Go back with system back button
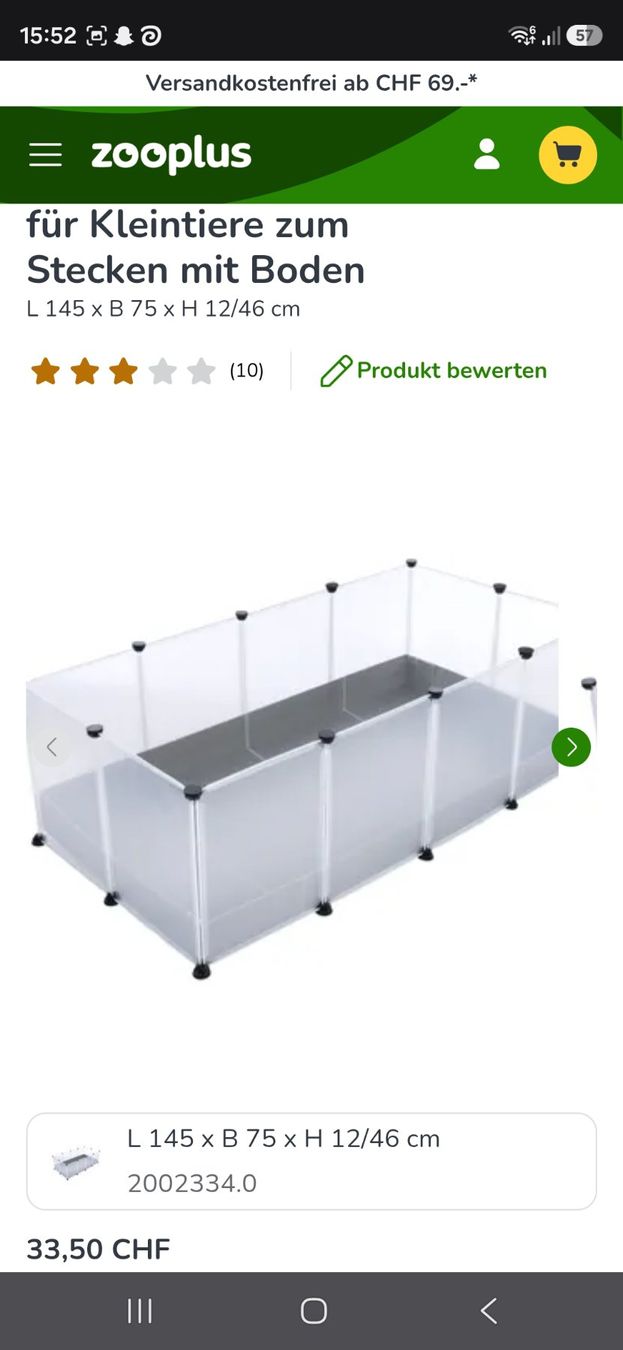Screen dimensions: 623x1350 [x=488, y=1311]
